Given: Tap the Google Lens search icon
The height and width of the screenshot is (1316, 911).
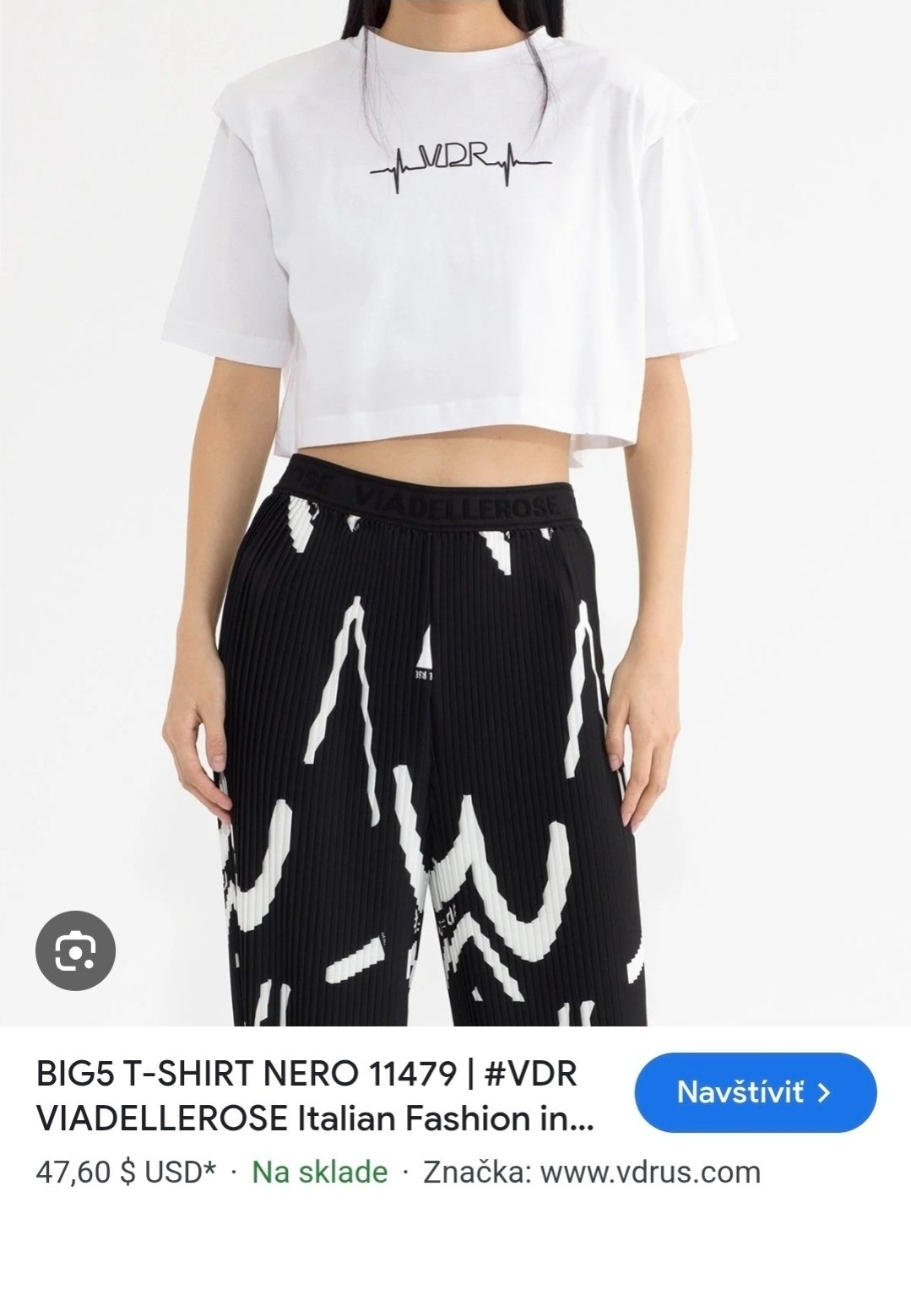Looking at the screenshot, I should 75,951.
